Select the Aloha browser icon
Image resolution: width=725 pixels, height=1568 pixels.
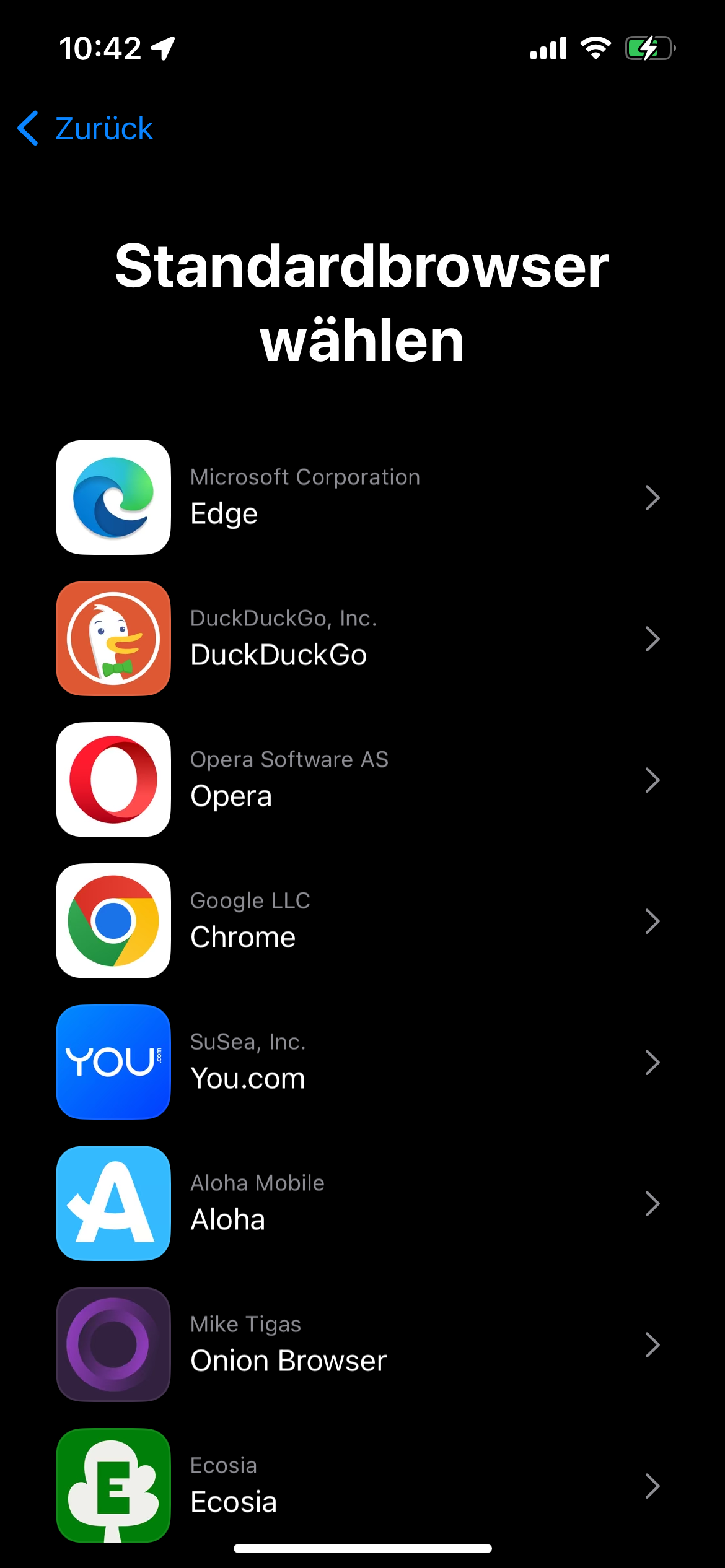pyautogui.click(x=113, y=1203)
